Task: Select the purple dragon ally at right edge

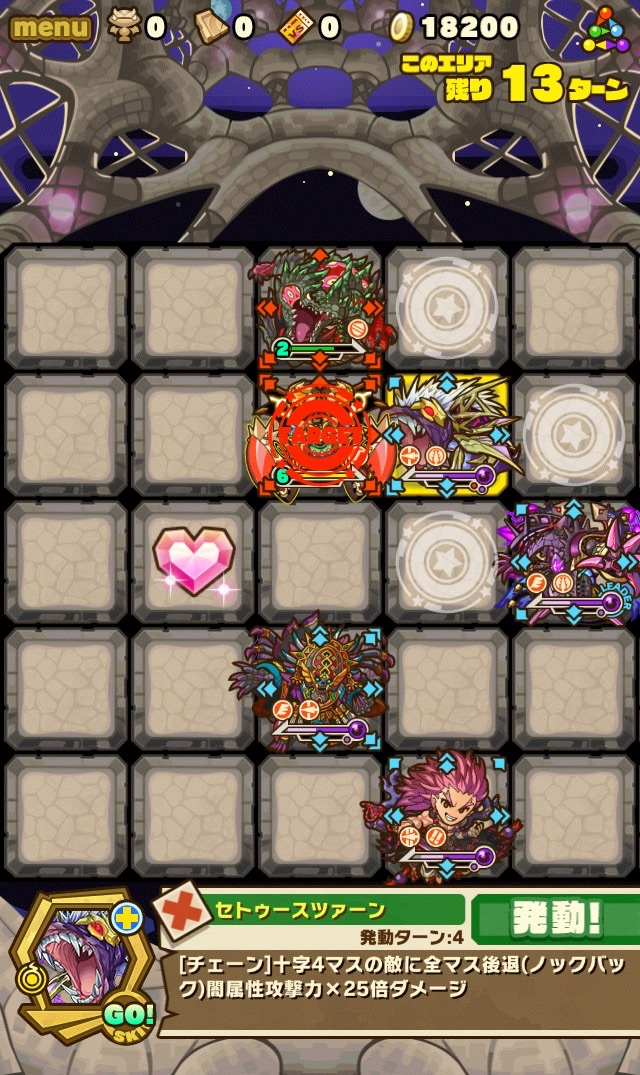Action: (572, 562)
